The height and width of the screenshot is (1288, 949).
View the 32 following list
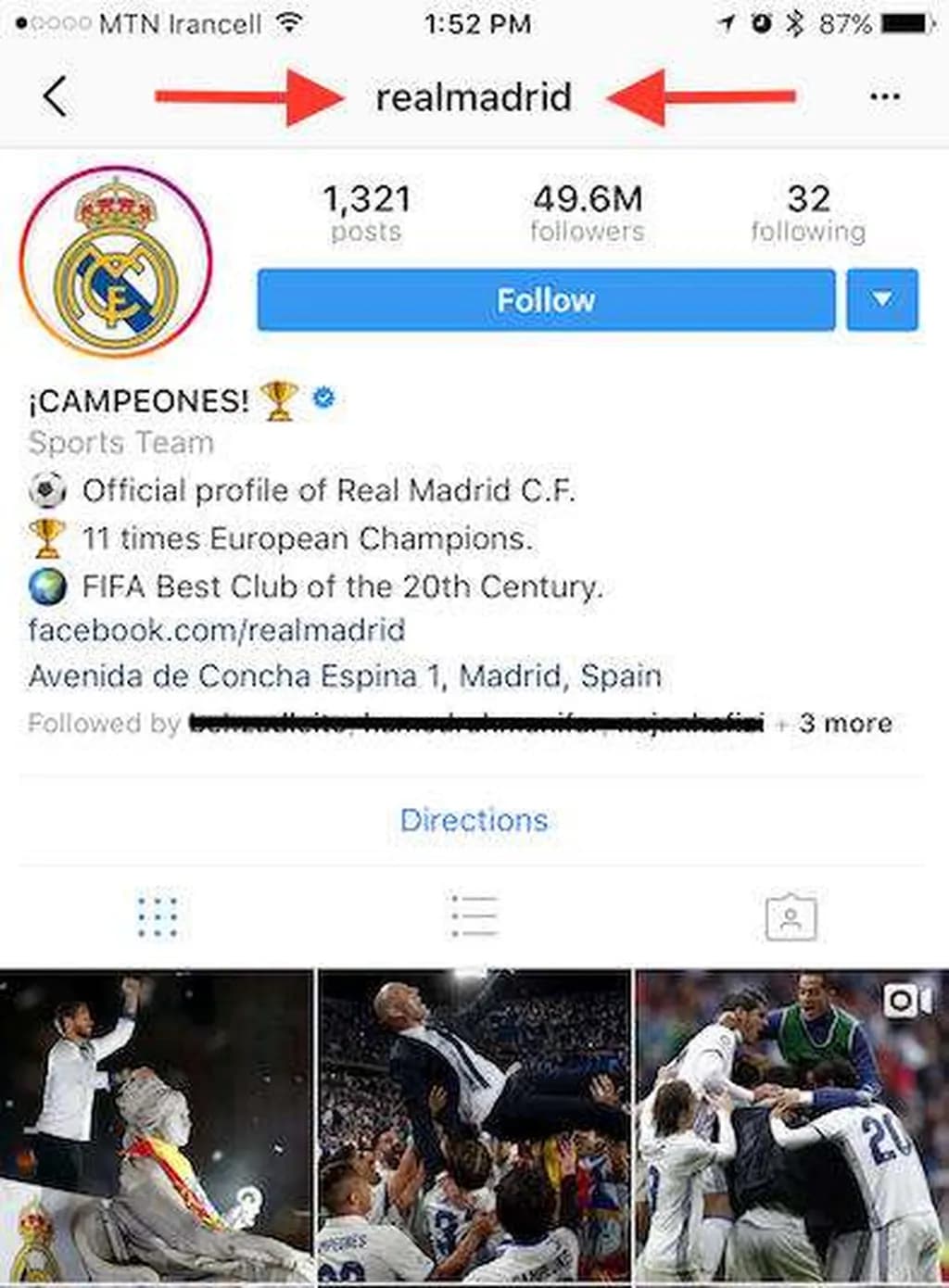pyautogui.click(x=808, y=213)
